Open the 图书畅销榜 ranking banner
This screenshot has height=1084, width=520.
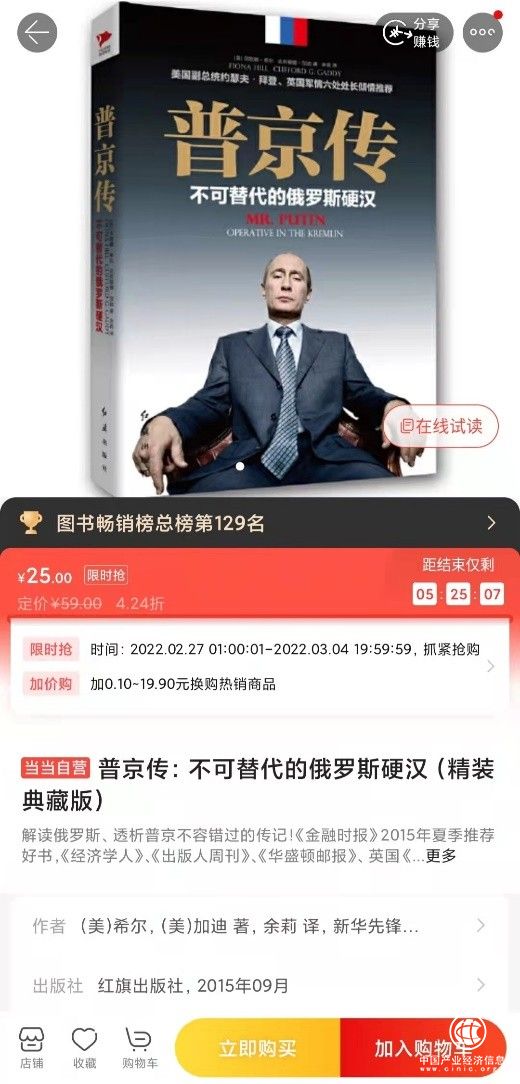pyautogui.click(x=260, y=523)
